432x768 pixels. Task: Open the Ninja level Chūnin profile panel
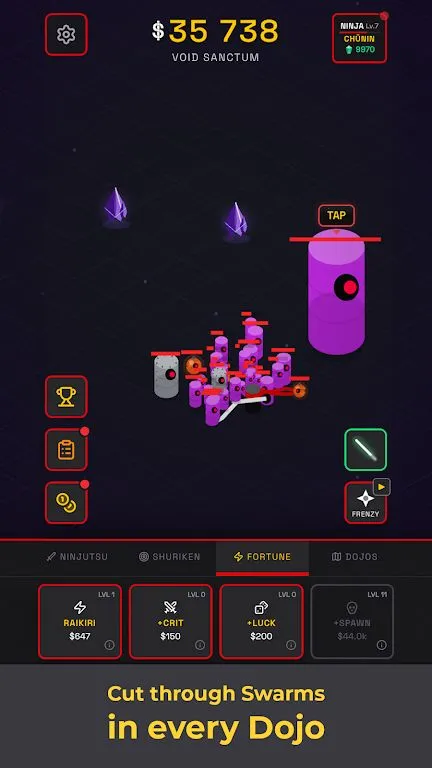click(360, 38)
